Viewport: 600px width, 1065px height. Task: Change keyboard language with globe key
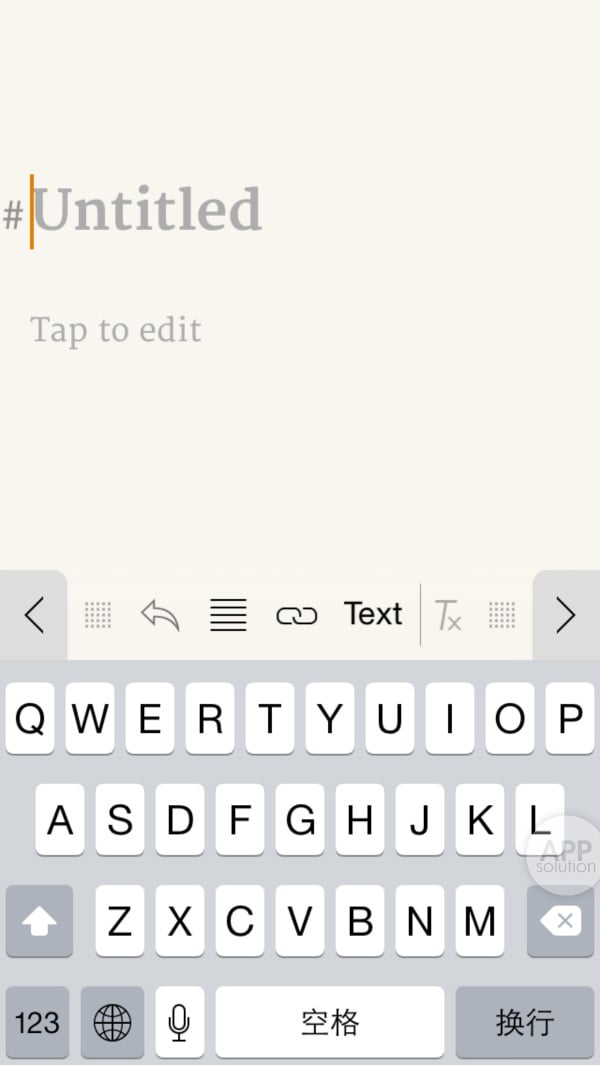pos(112,1022)
